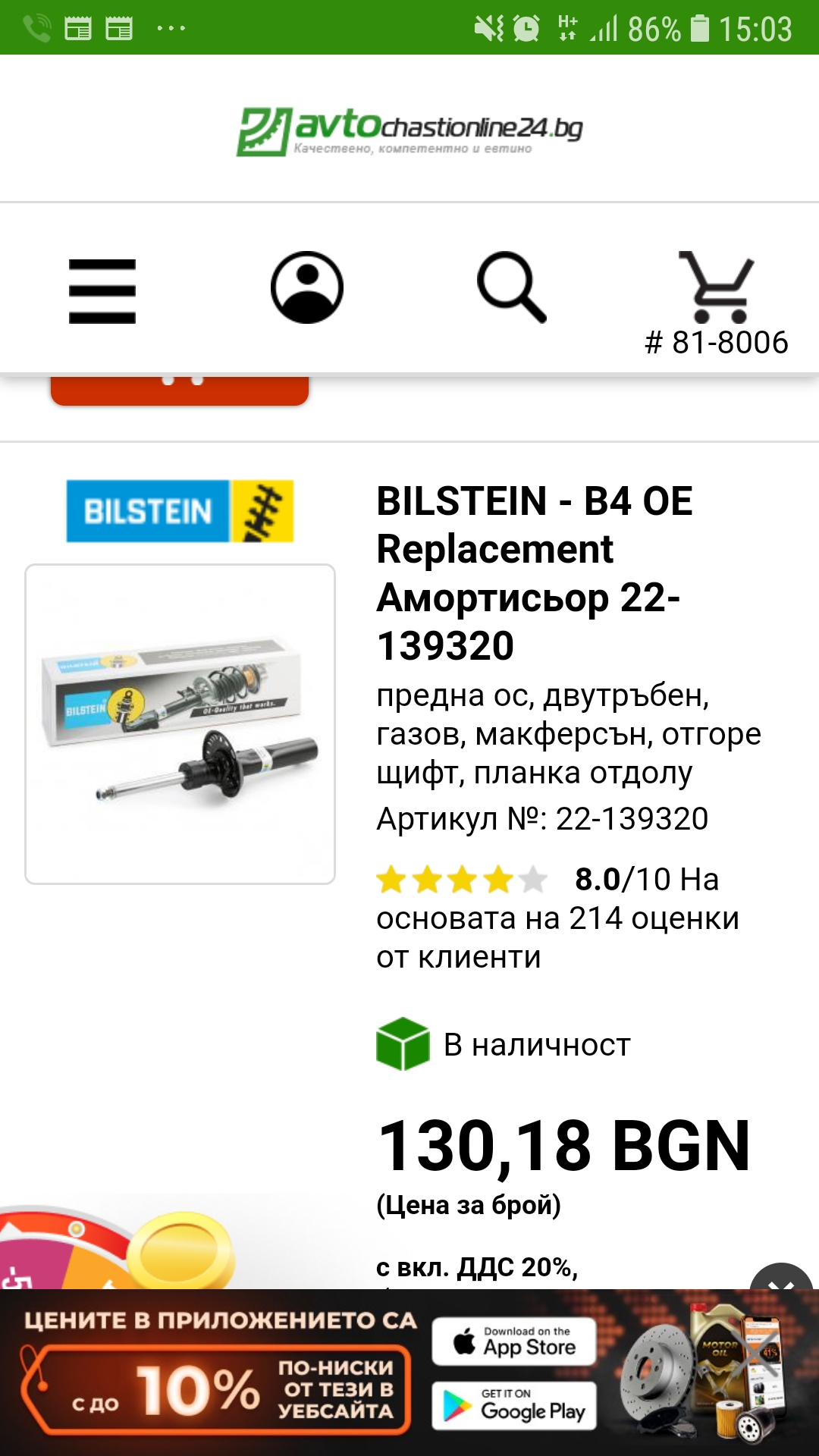Get the app on Google Play
The image size is (819, 1456).
tap(514, 1405)
